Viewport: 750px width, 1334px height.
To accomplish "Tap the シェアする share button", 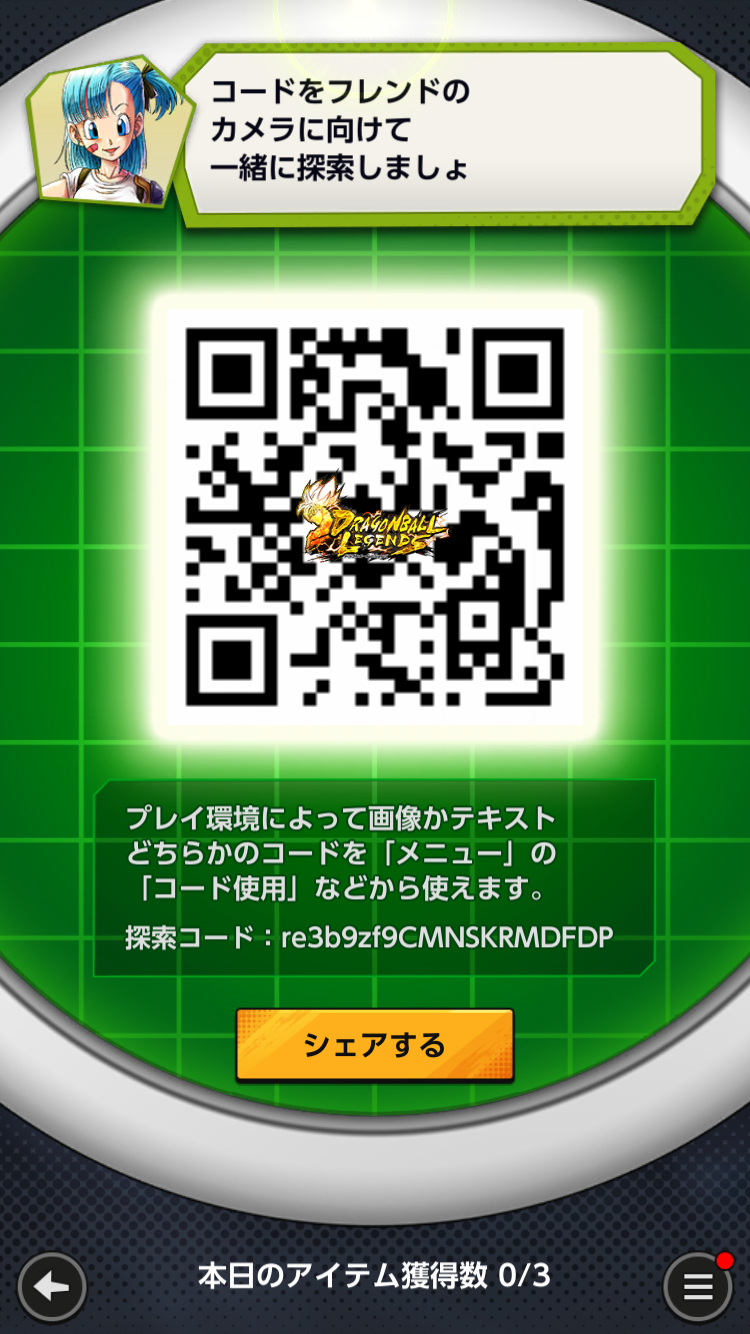I will pyautogui.click(x=374, y=1045).
